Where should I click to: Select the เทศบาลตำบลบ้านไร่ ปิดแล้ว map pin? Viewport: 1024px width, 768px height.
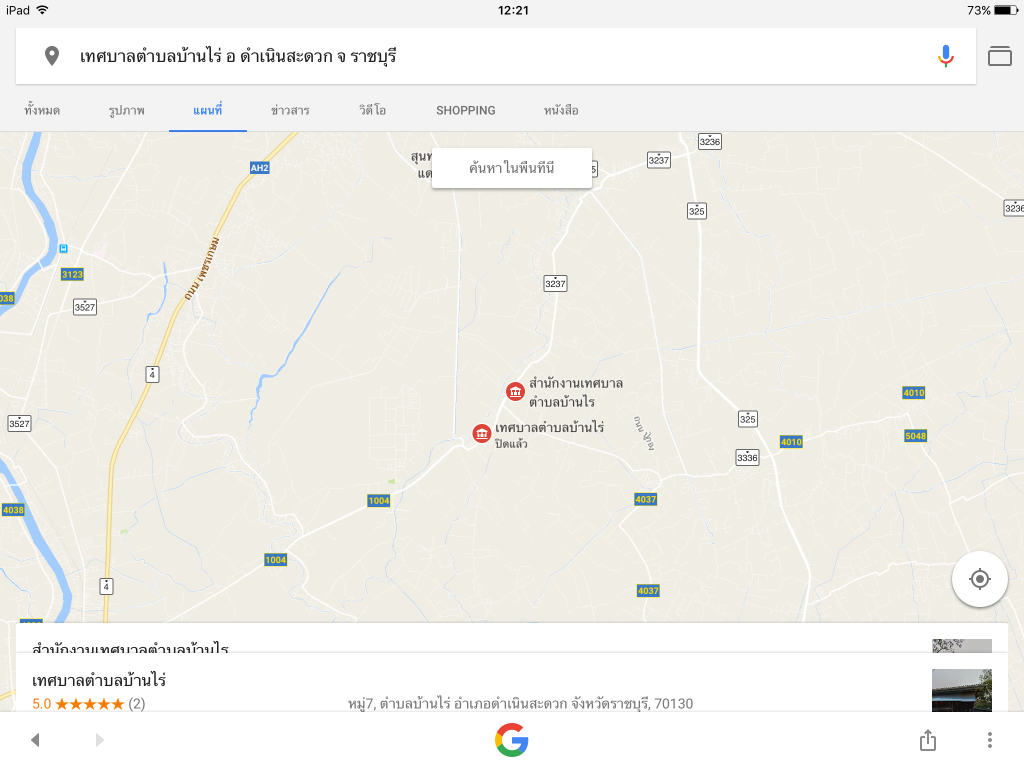click(482, 433)
